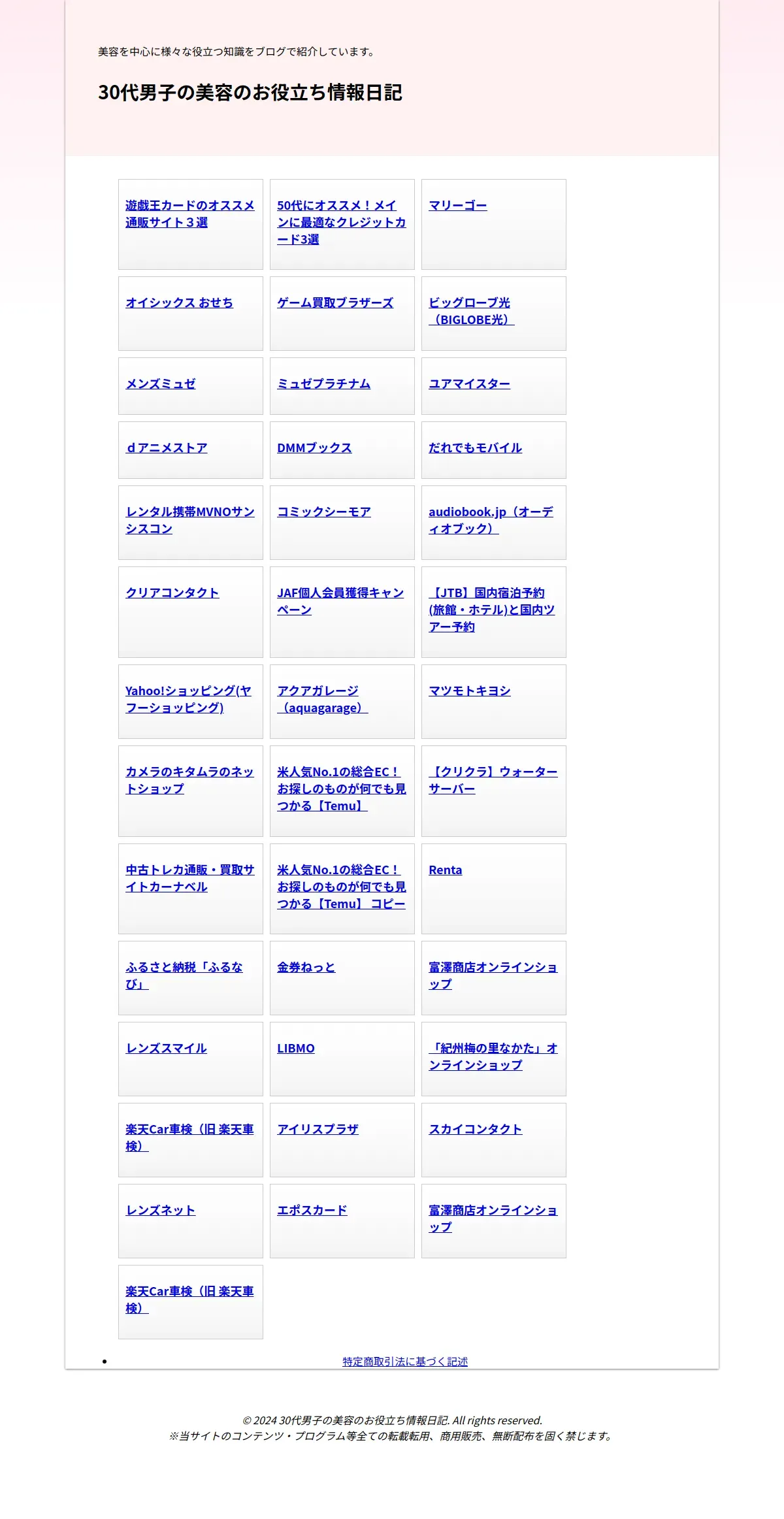784x1519 pixels.
Task: Open the 遊戯王カードのオススメ通販サイト３選 link
Action: click(x=190, y=214)
